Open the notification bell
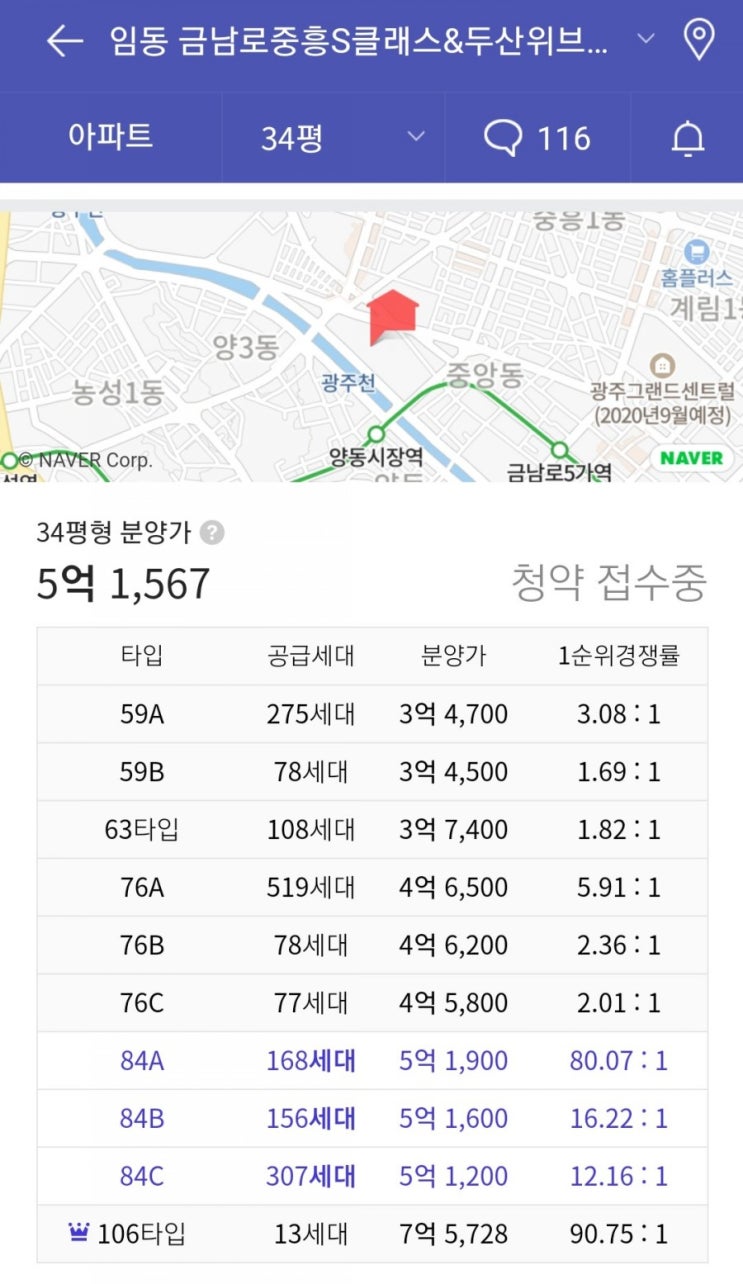 [687, 138]
